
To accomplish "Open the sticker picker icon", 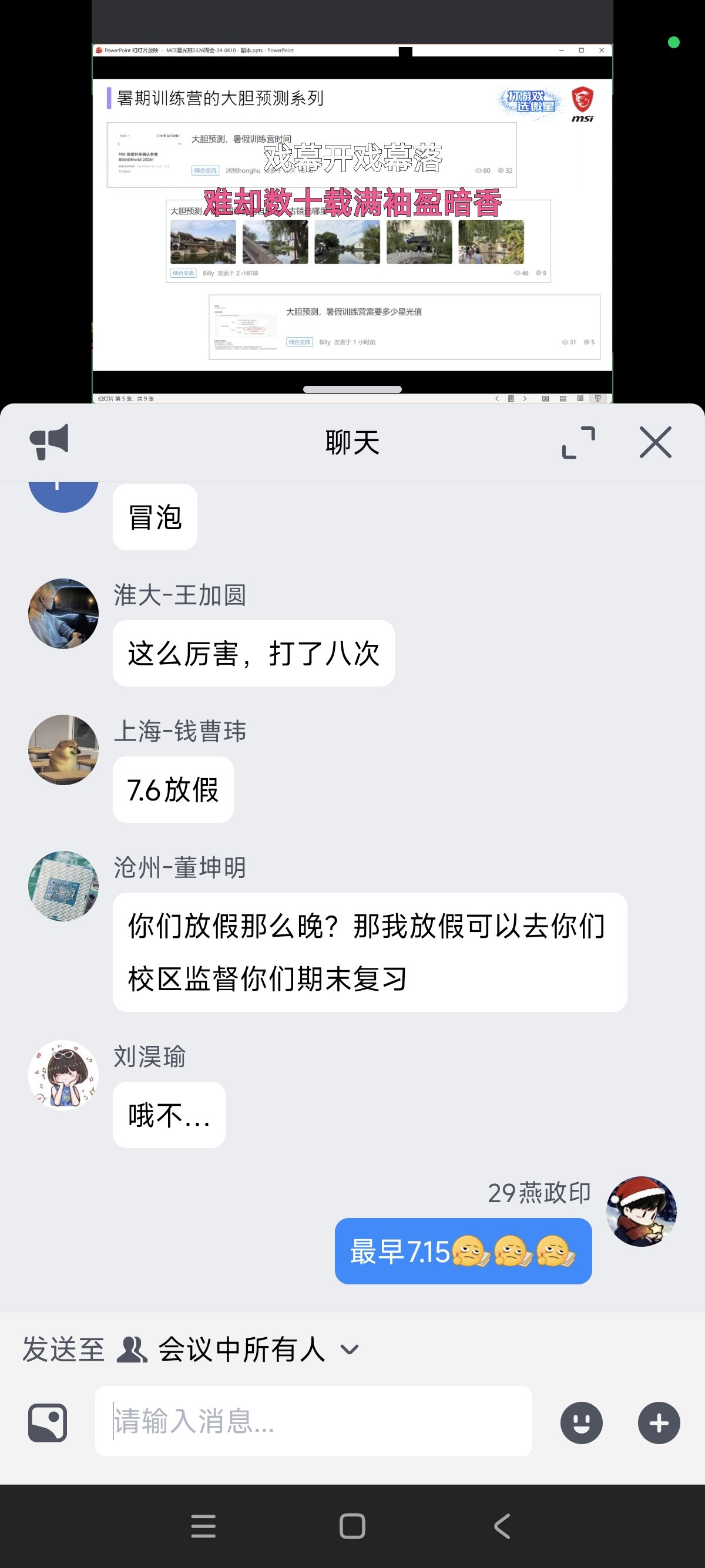I will (x=48, y=1422).
